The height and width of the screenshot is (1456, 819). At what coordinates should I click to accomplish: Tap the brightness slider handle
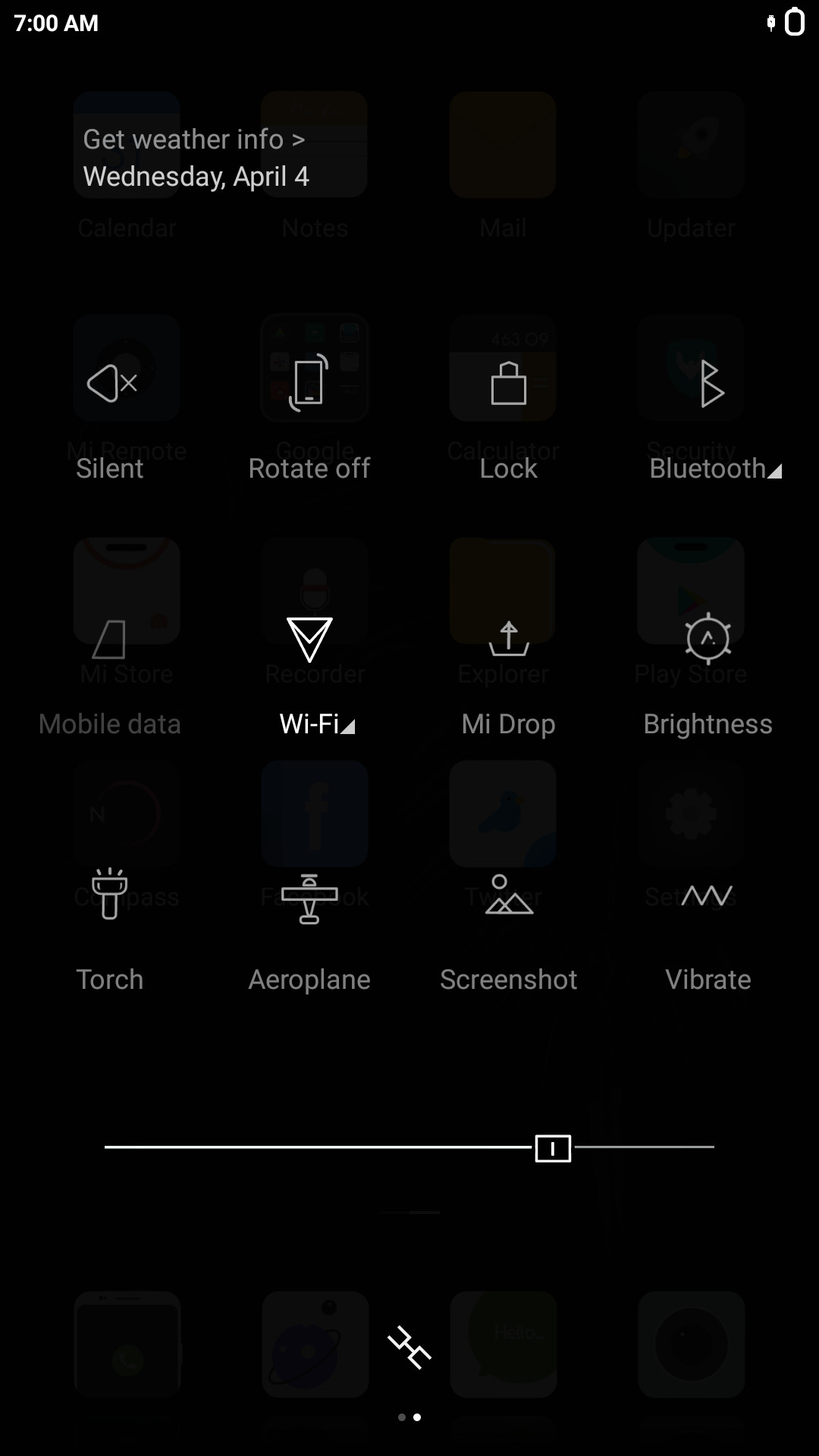(553, 1148)
